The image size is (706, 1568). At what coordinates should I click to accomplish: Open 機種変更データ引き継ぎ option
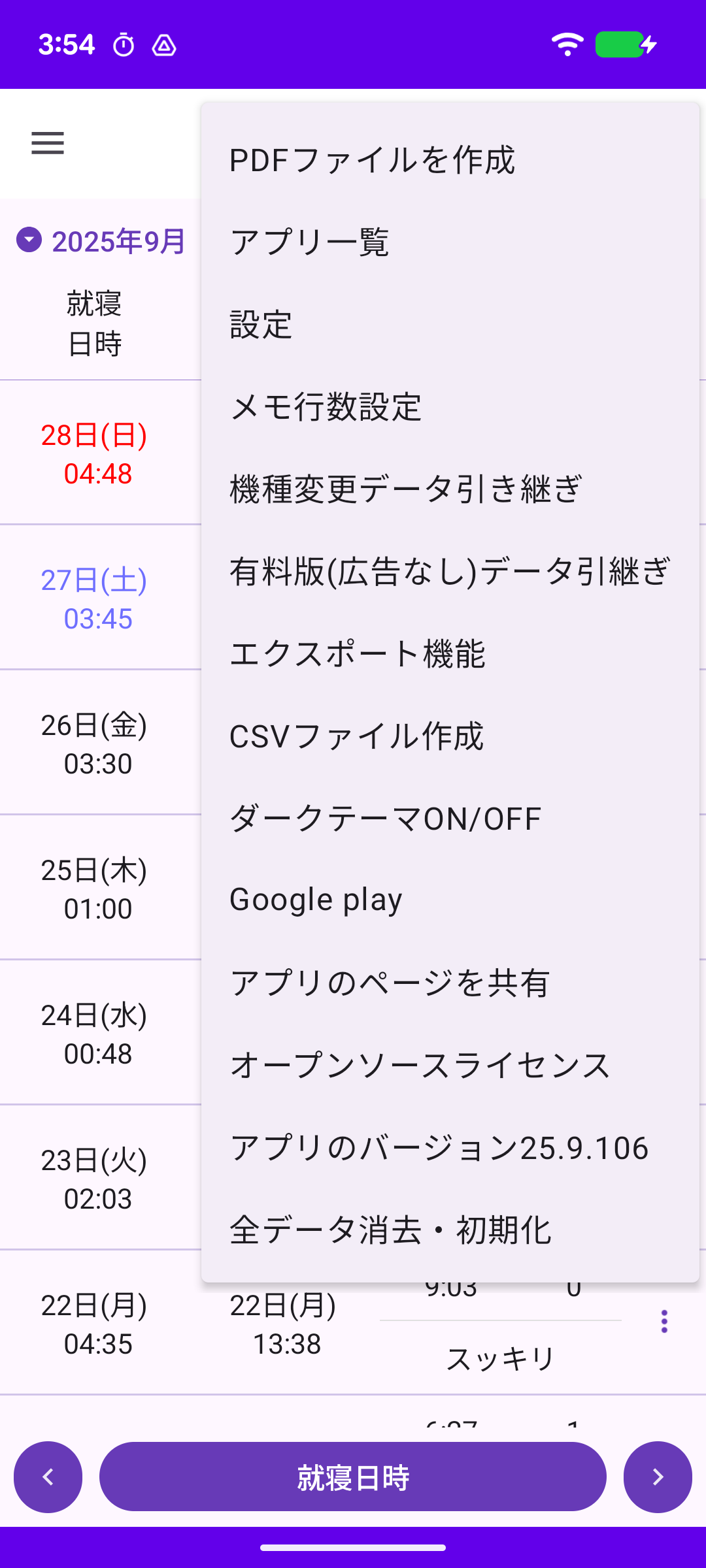tap(405, 489)
